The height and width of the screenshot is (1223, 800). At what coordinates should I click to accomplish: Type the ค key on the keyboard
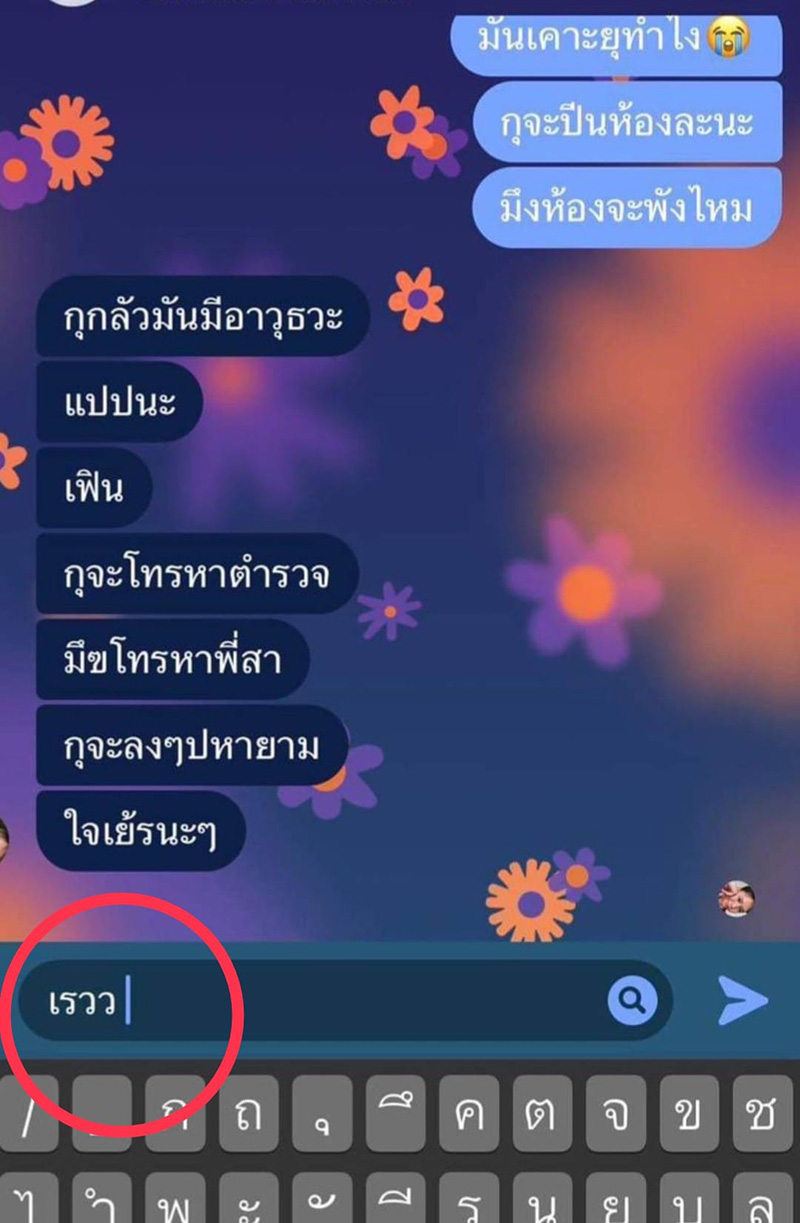(469, 1114)
